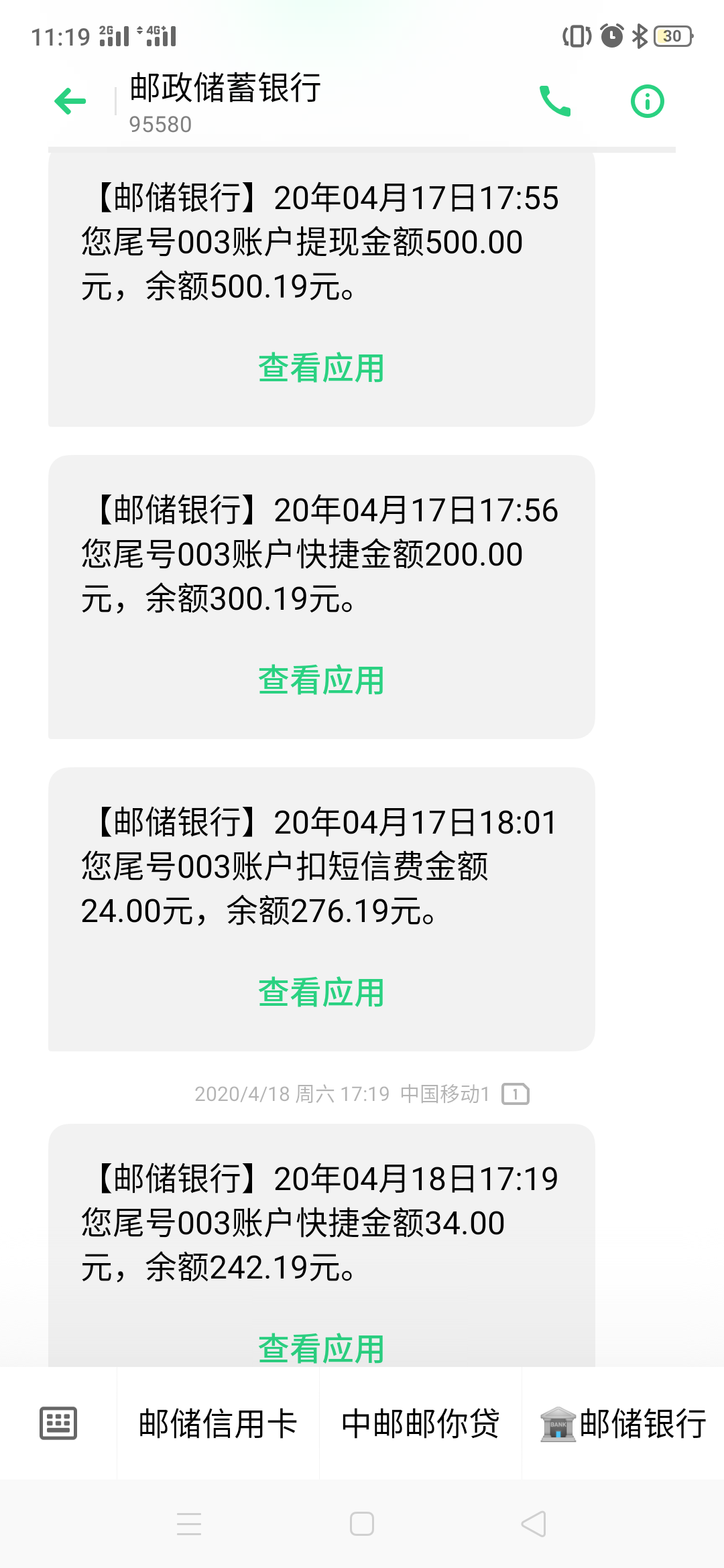This screenshot has height=1568, width=724.
Task: Call 邮政储蓄银行 with the phone icon
Action: tap(555, 102)
